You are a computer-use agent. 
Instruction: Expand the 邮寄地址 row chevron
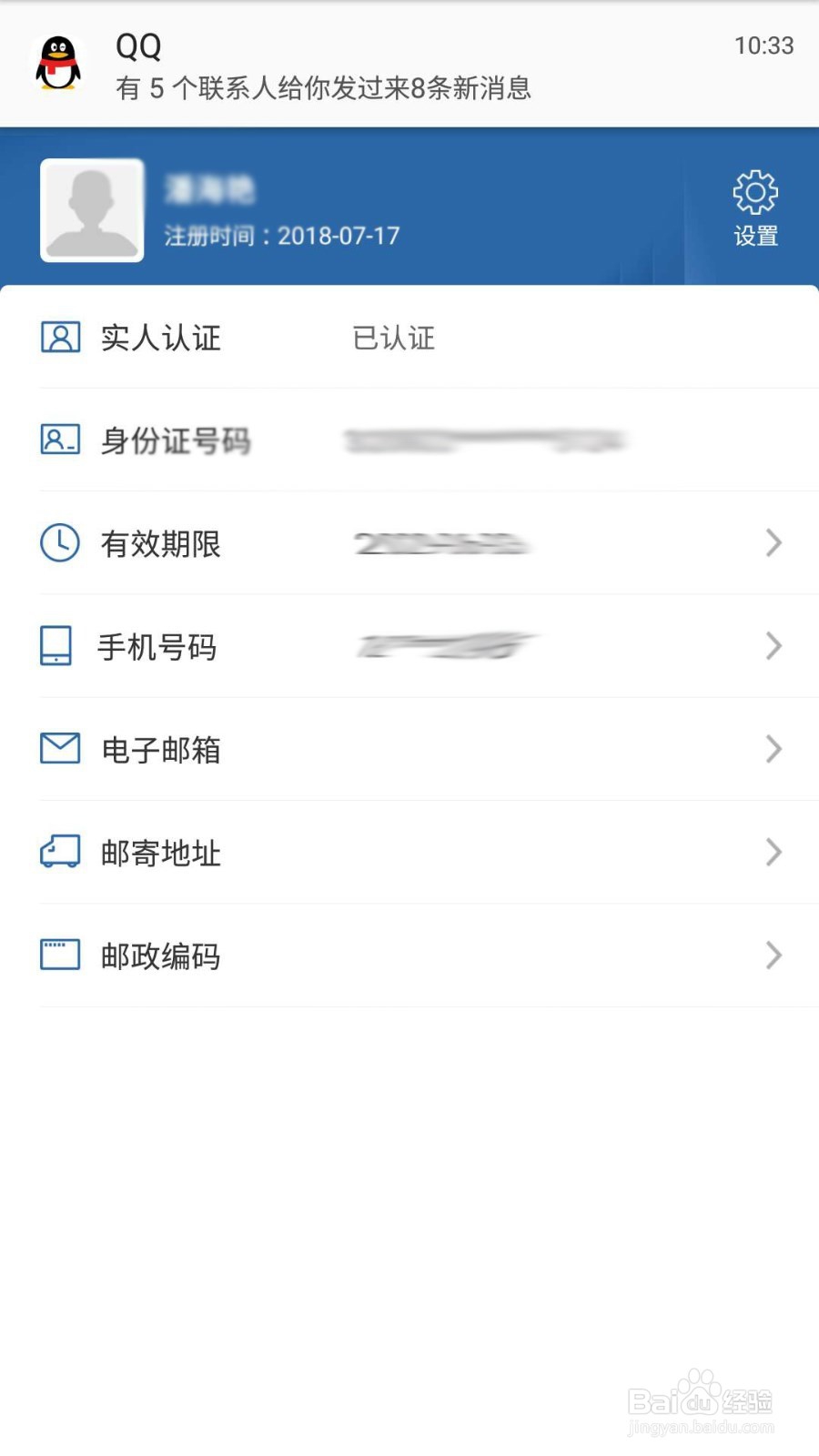(x=773, y=853)
